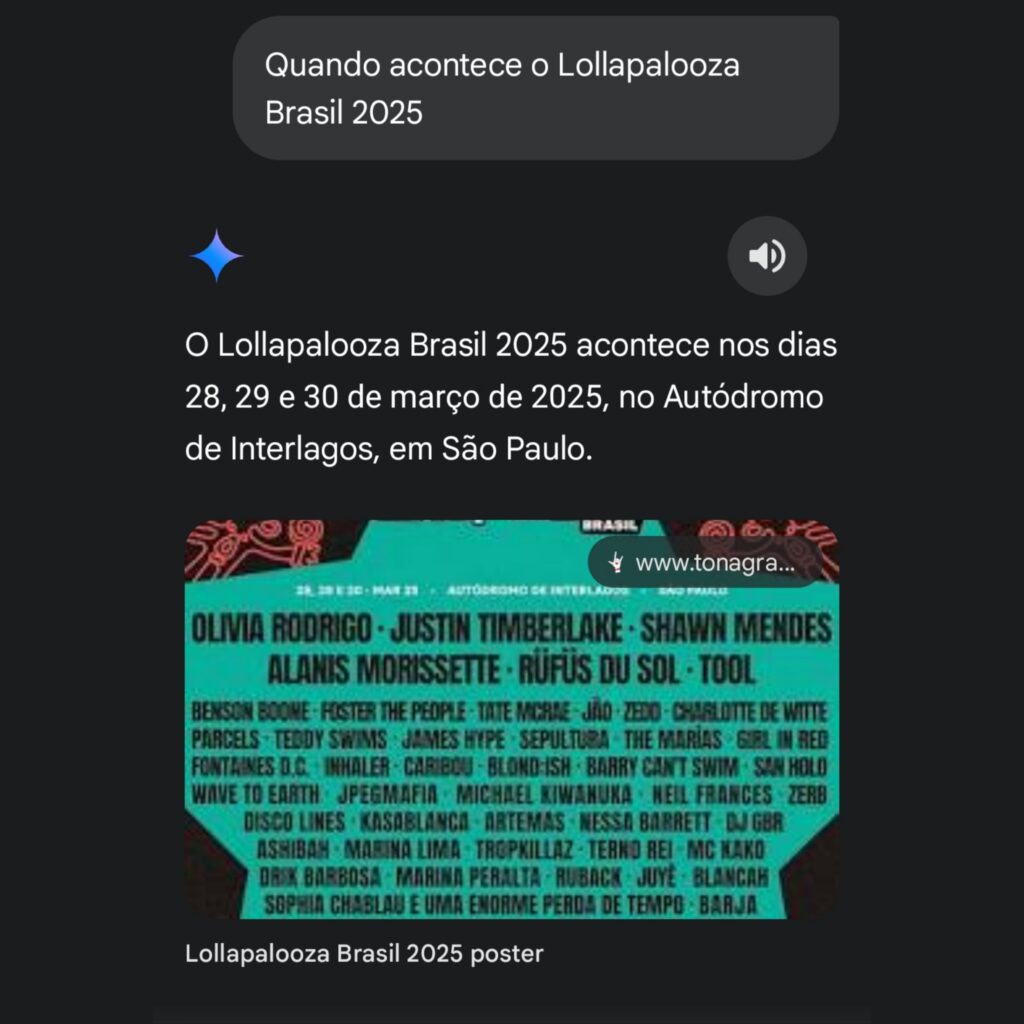Open the www.tonagra... source link
The image size is (1024, 1024).
[x=703, y=563]
